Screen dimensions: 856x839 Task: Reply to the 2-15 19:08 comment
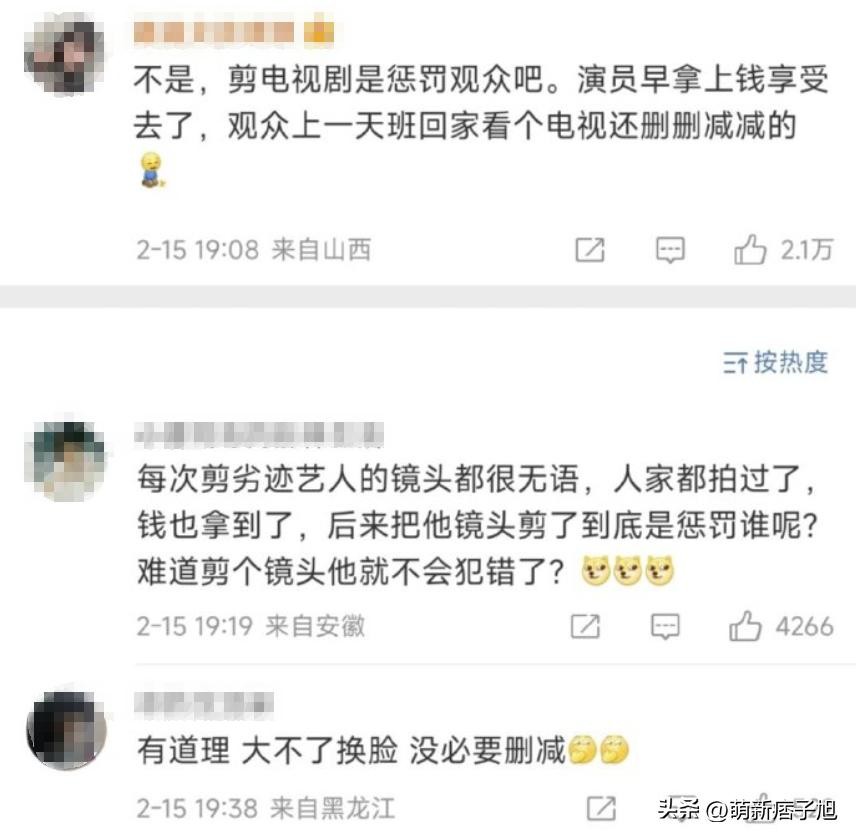click(670, 249)
